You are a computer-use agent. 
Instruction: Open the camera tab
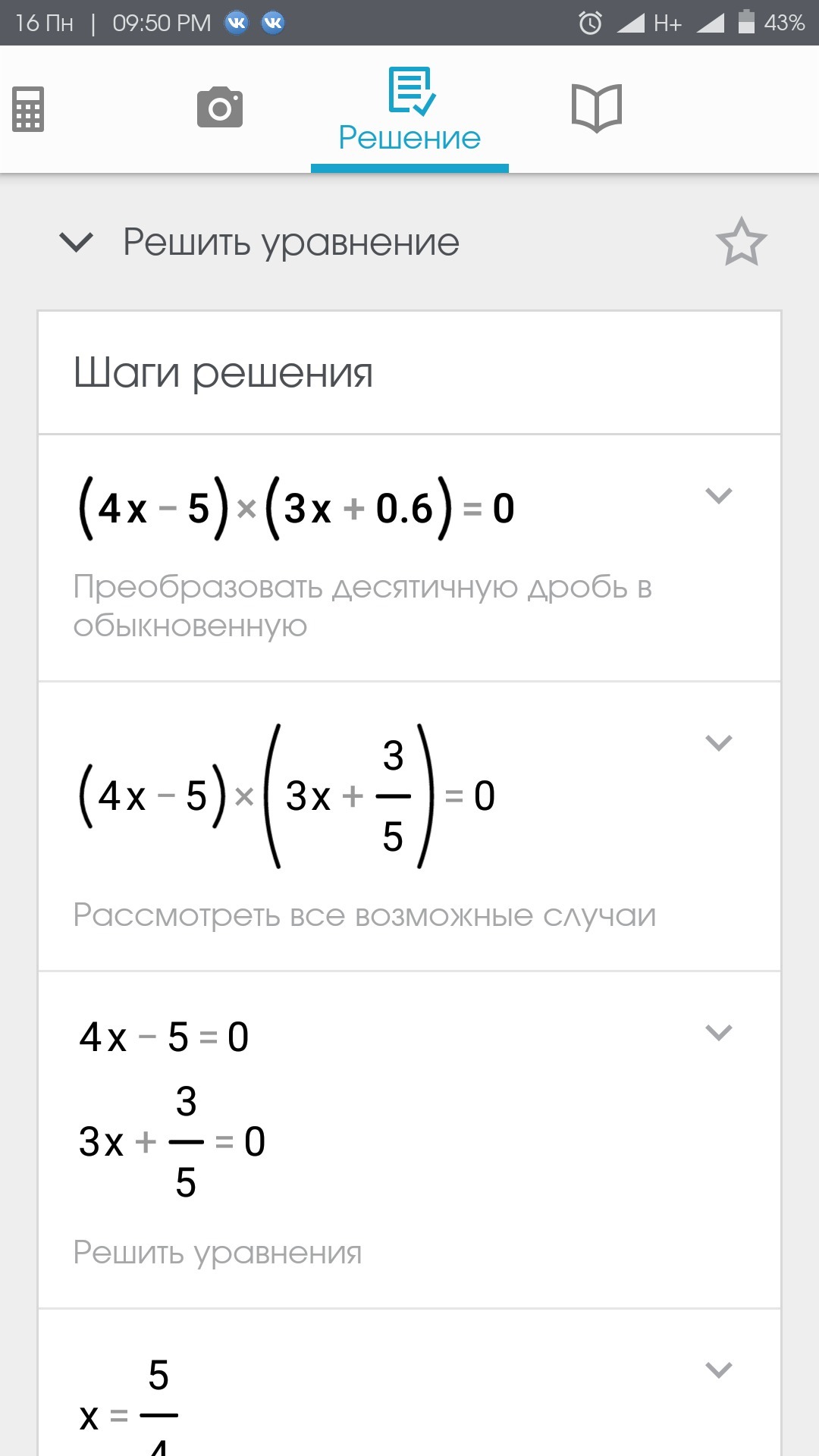[x=220, y=108]
